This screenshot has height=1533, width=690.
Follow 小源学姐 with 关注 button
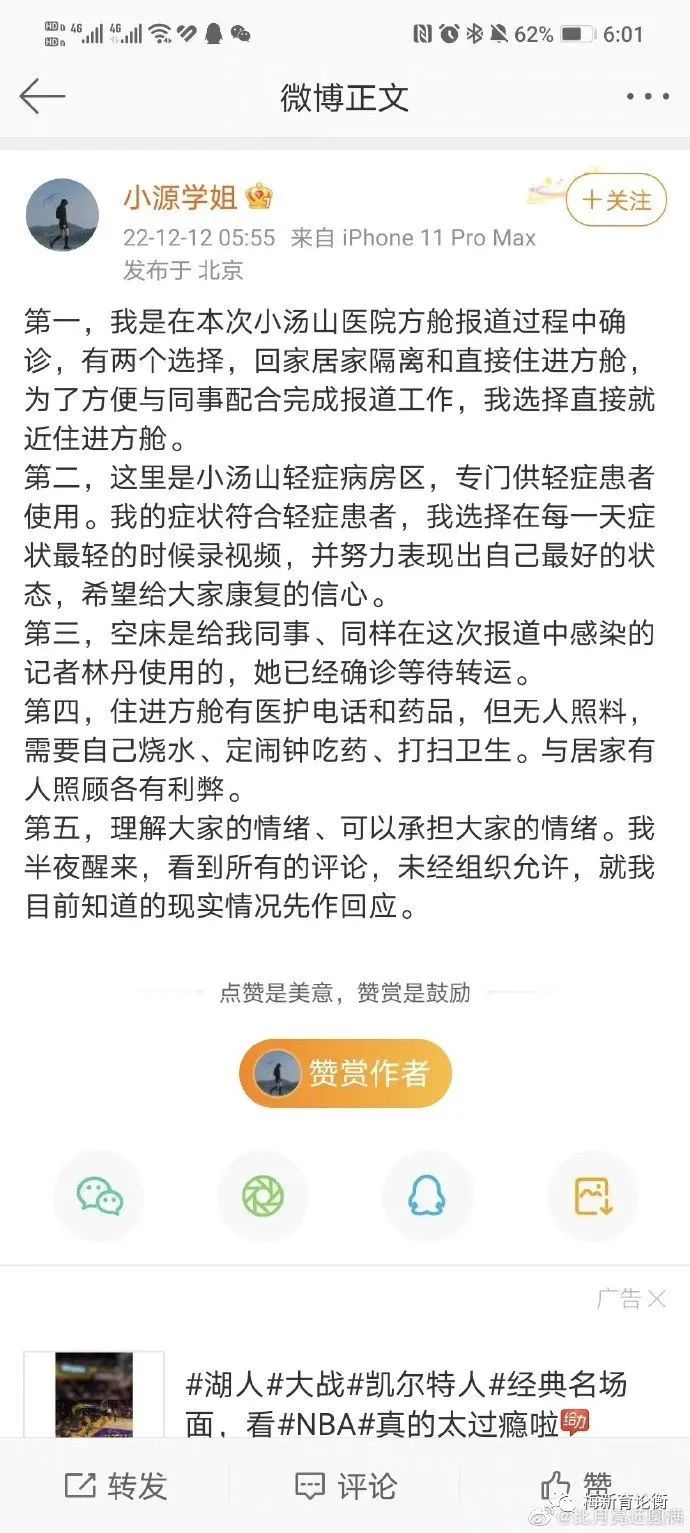(616, 201)
